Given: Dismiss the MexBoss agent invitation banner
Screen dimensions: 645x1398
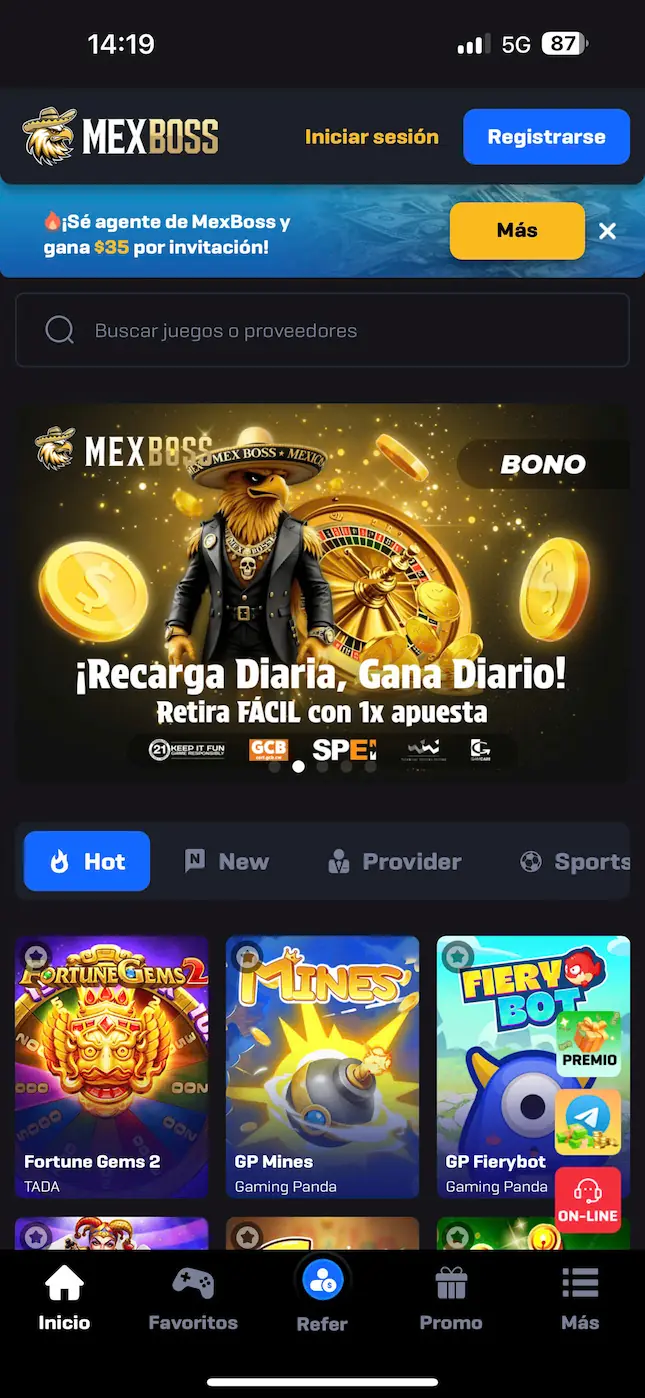Looking at the screenshot, I should coord(607,231).
